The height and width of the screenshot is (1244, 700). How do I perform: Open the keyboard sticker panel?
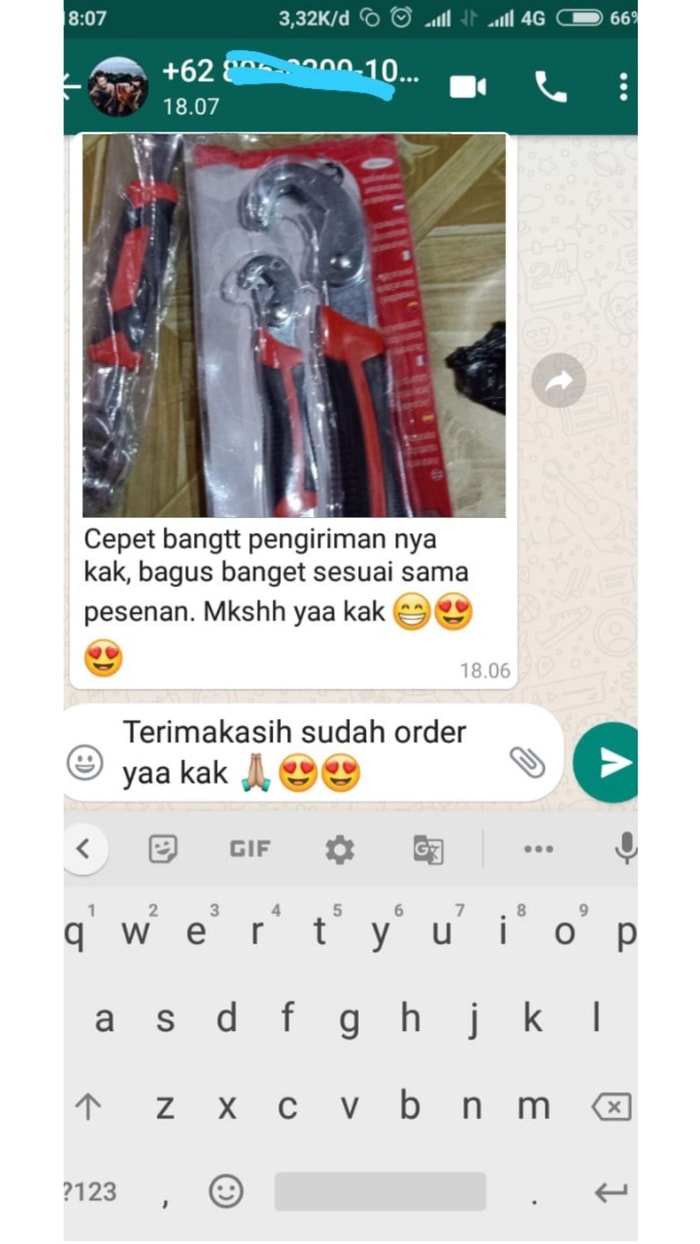pos(163,850)
